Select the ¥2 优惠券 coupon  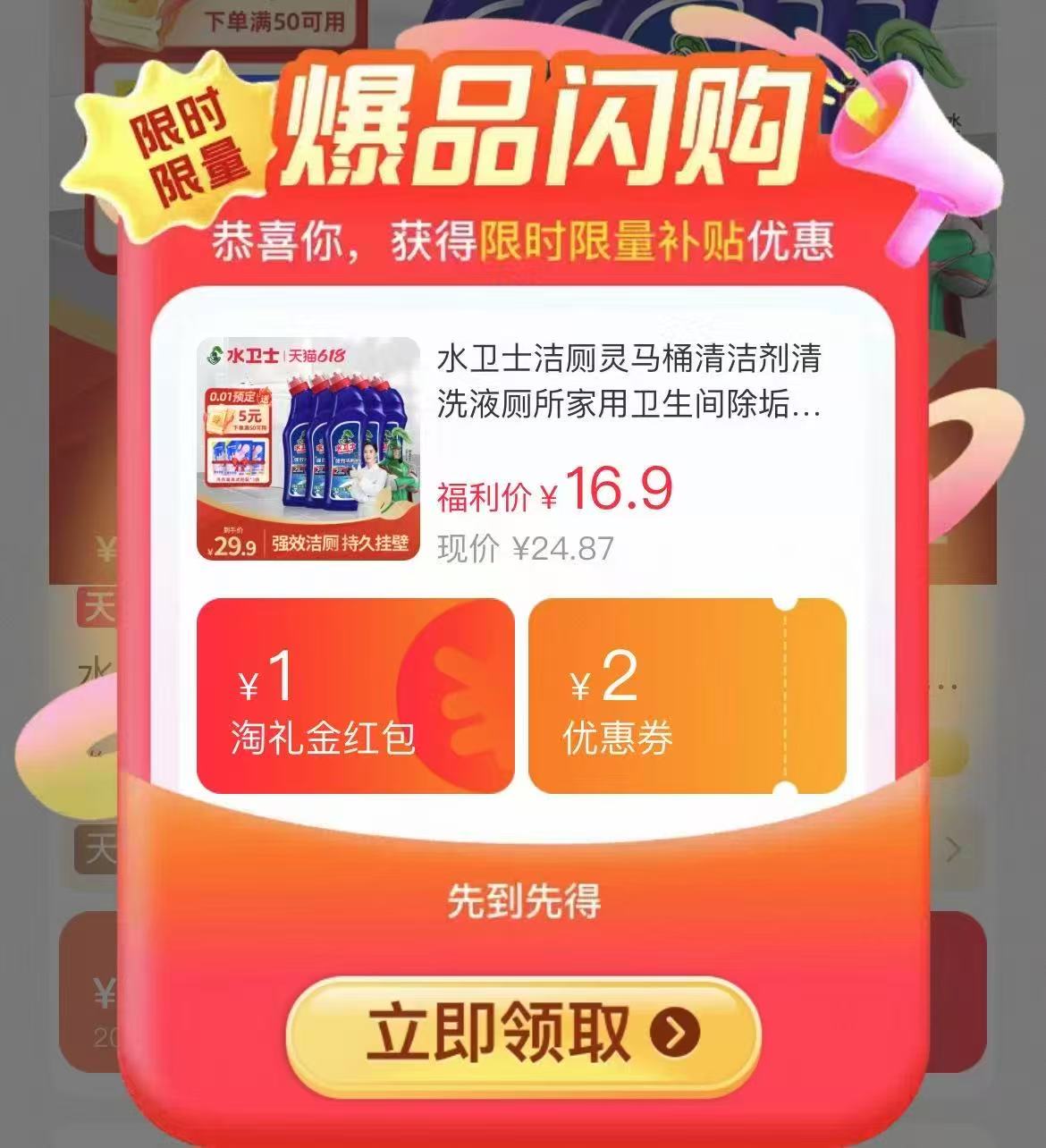(x=686, y=696)
